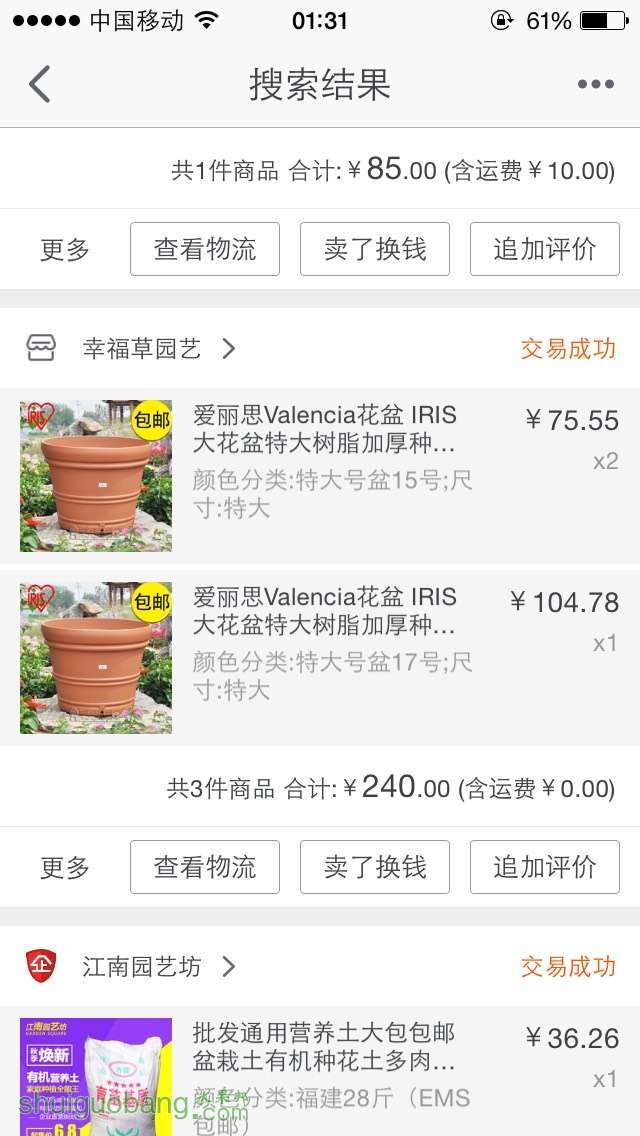640x1136 pixels.
Task: Tap 更多 for the ¥85.00 order
Action: click(x=65, y=249)
